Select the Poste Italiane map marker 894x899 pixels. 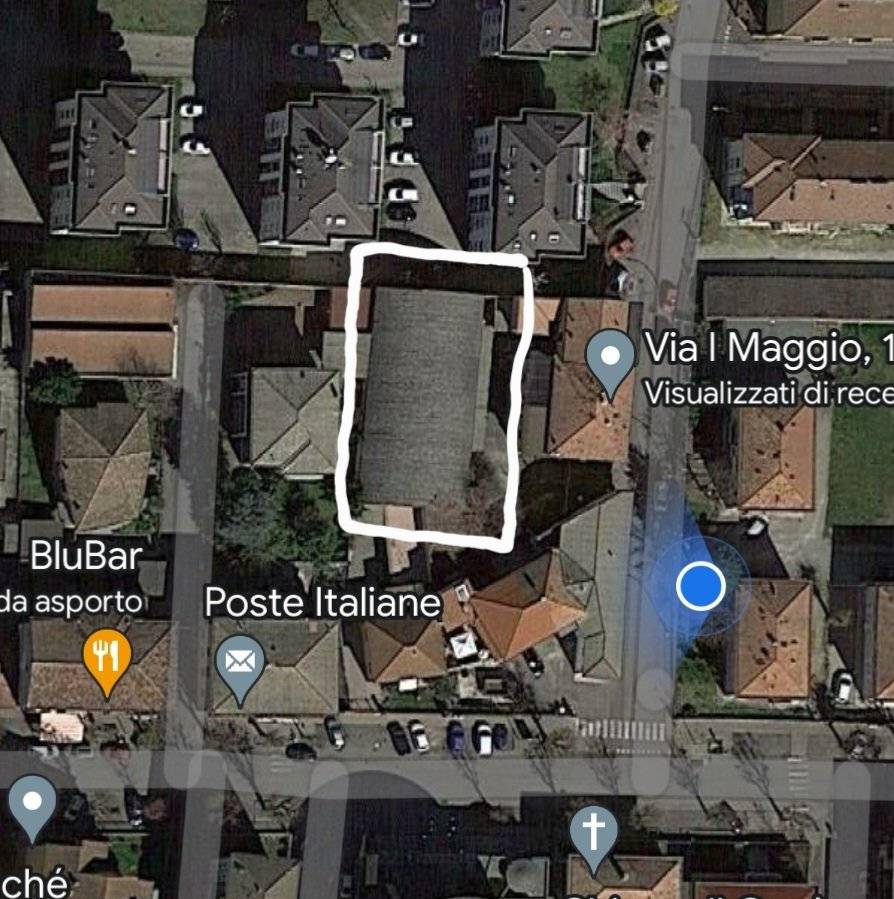240,663
